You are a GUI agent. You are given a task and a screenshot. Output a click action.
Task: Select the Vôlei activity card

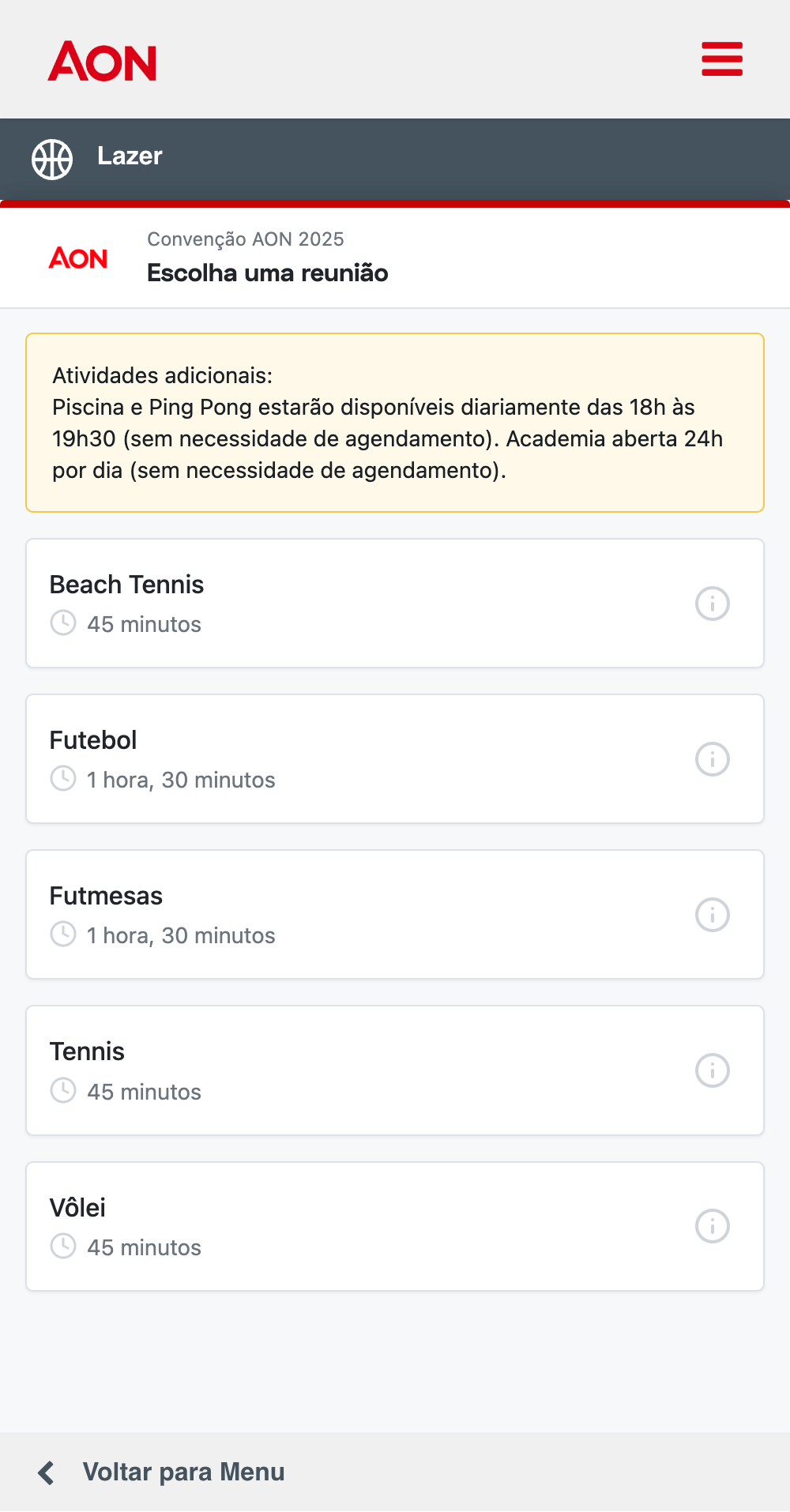395,1226
